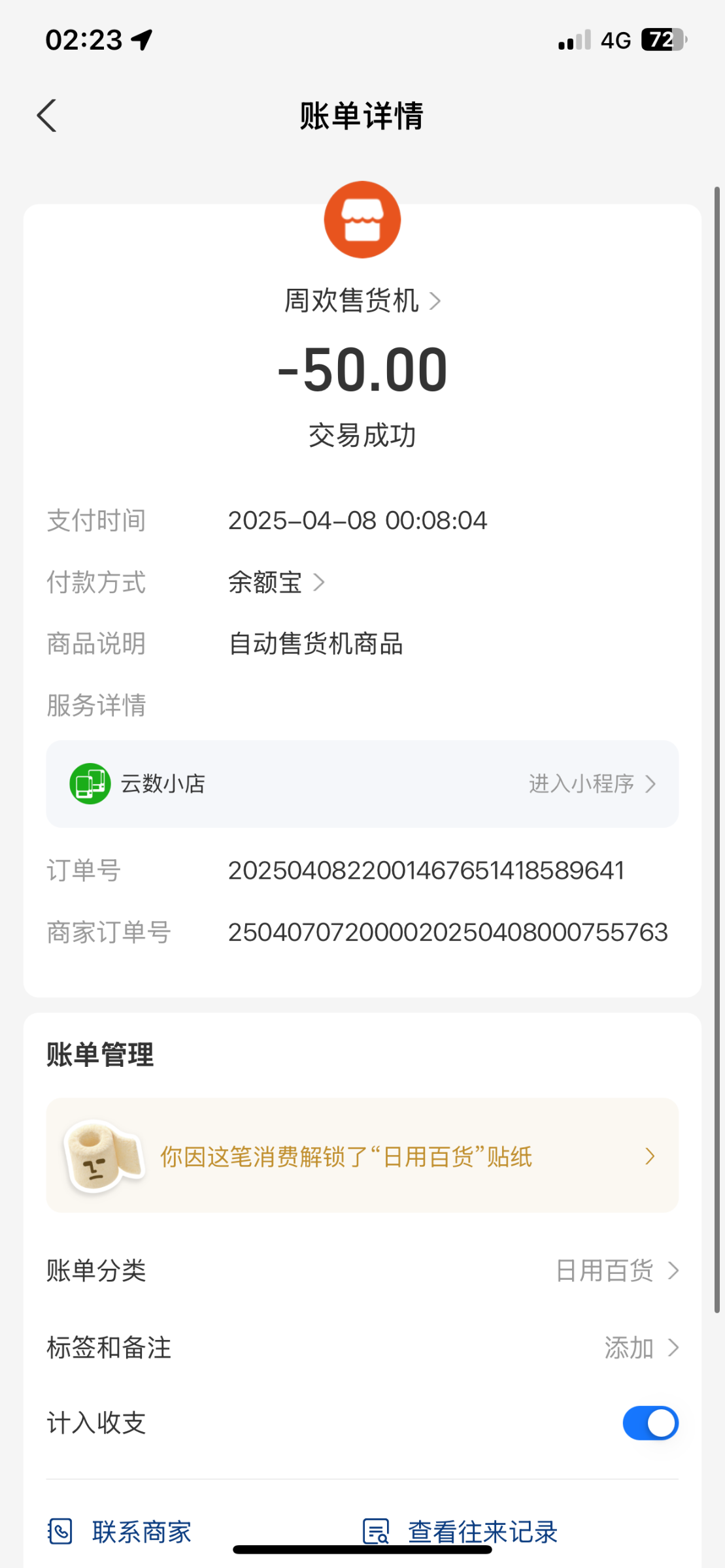
Task: Open merchant 周欢售货机 details
Action: (362, 301)
